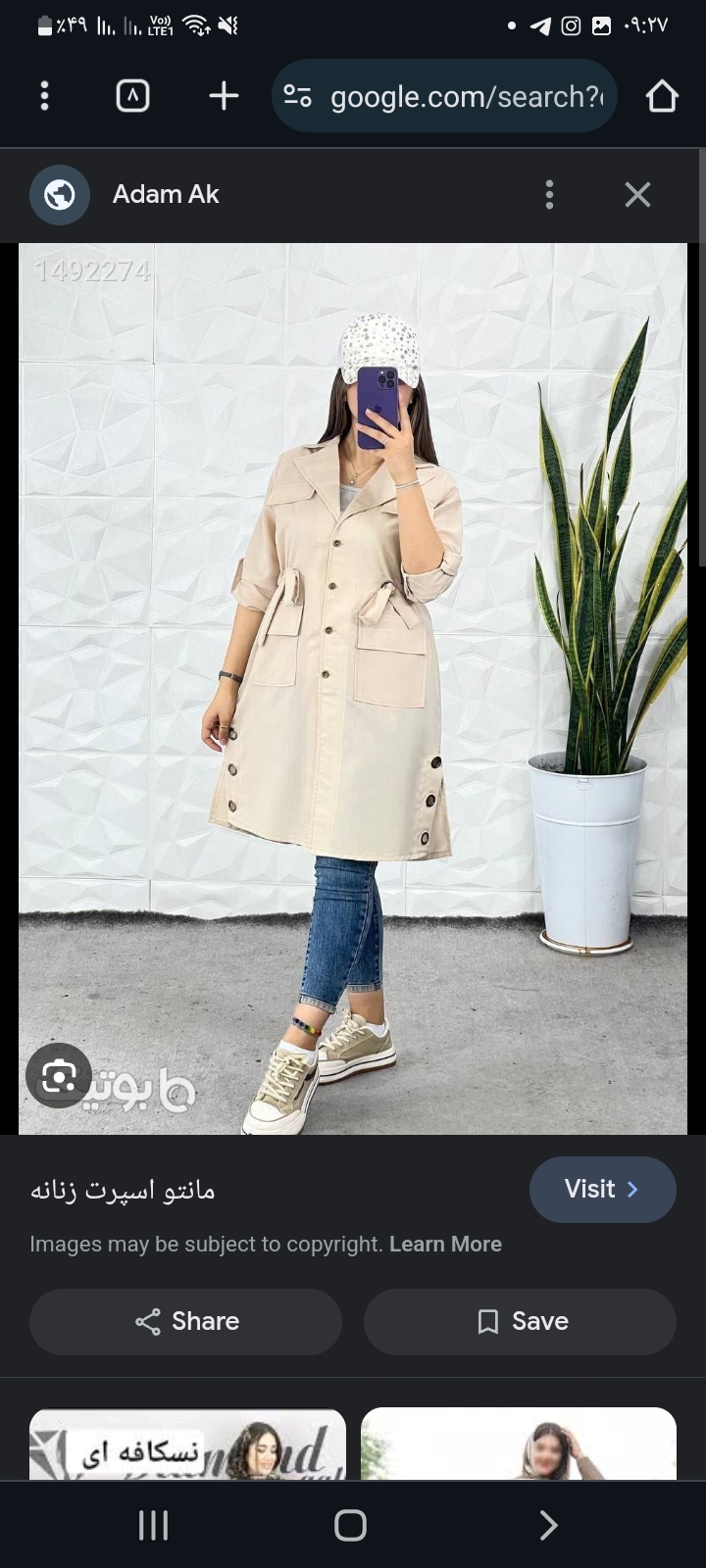Go back using the system back button
The image size is (706, 1568).
coord(549,1525)
